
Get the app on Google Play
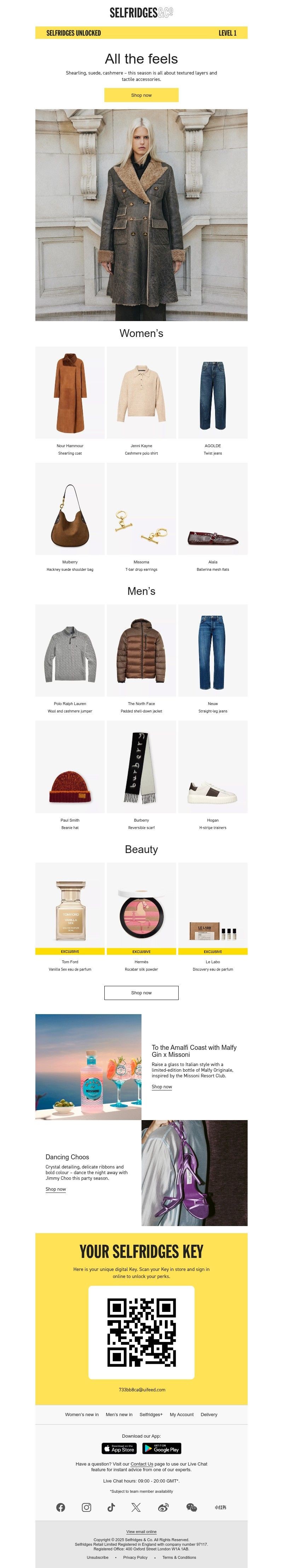pyautogui.click(x=162, y=1449)
